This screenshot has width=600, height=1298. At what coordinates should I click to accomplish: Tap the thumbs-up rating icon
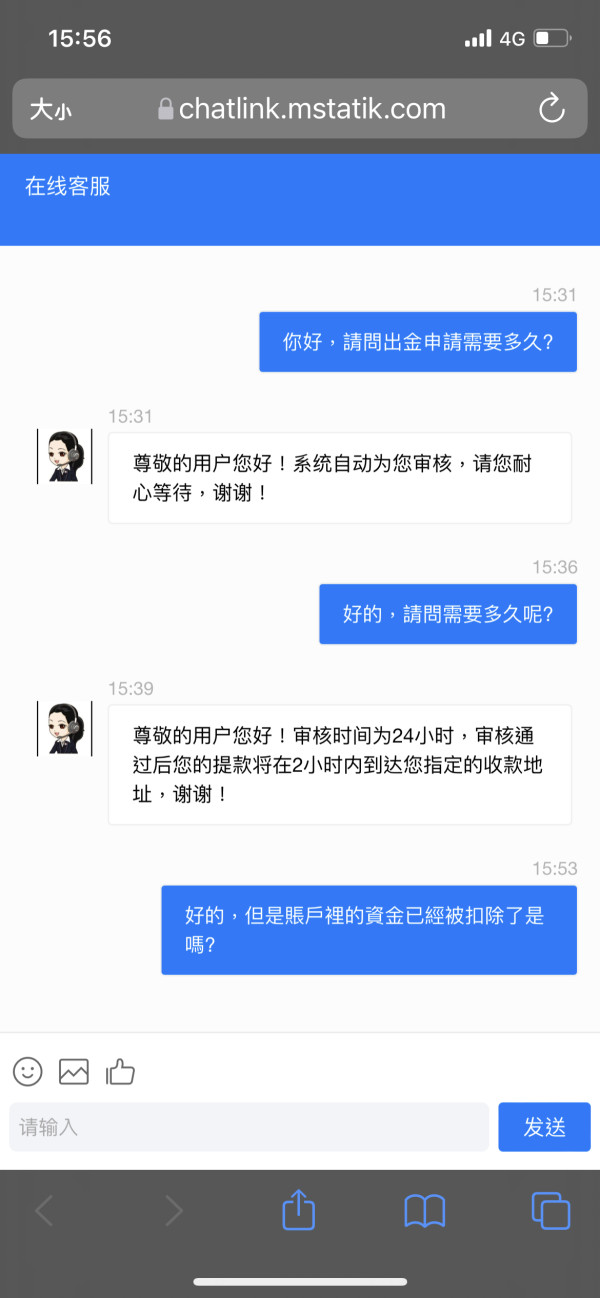(120, 1071)
